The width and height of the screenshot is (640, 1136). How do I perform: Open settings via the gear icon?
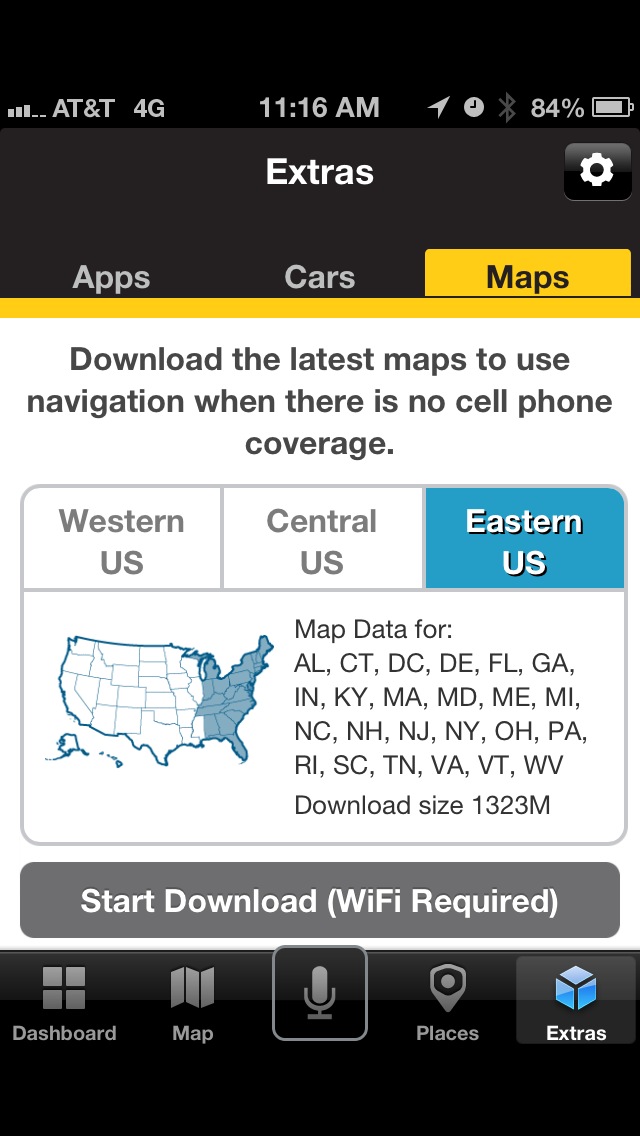[597, 172]
